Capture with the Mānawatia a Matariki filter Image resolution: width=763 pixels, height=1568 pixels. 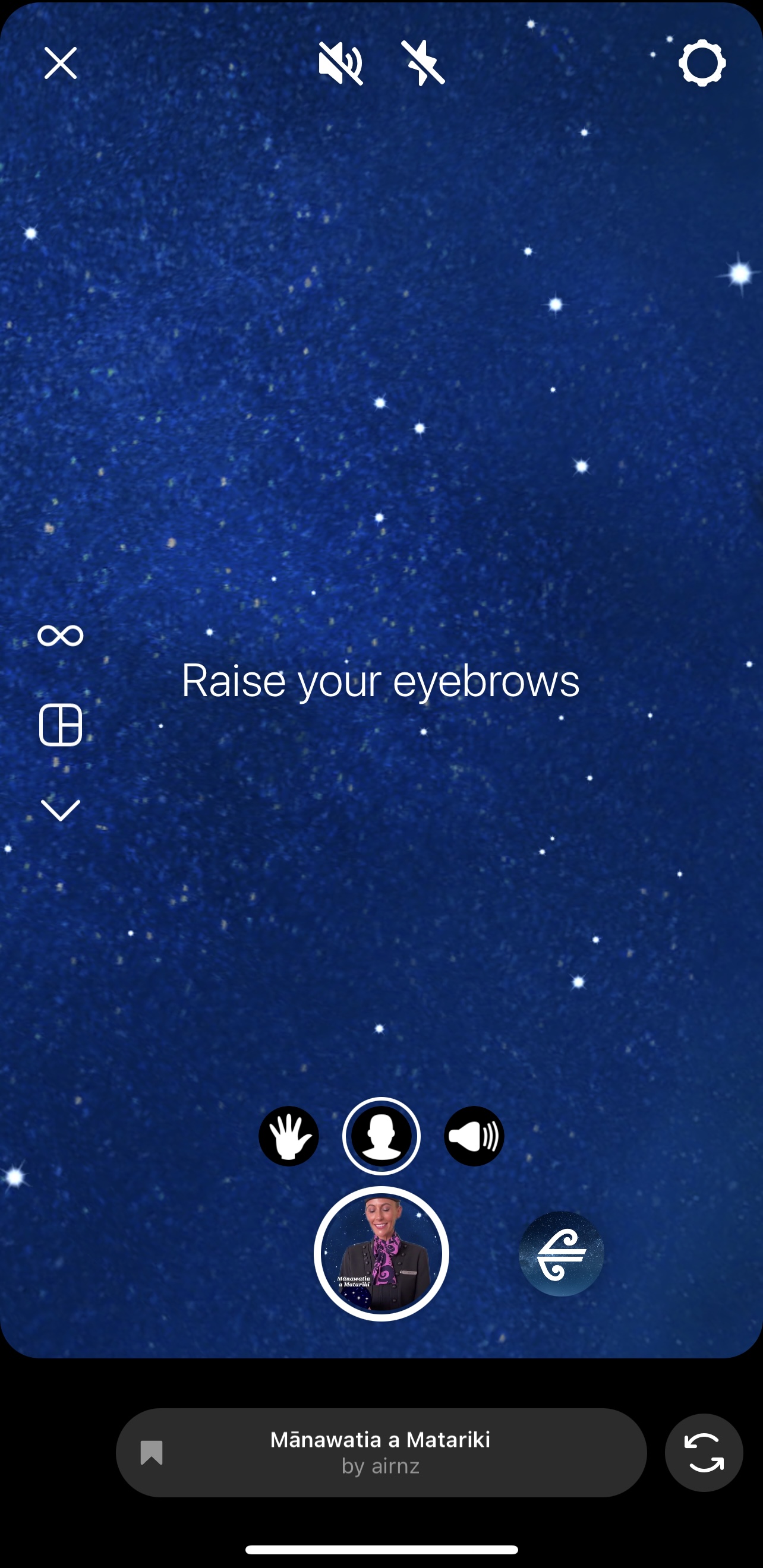coord(381,1254)
